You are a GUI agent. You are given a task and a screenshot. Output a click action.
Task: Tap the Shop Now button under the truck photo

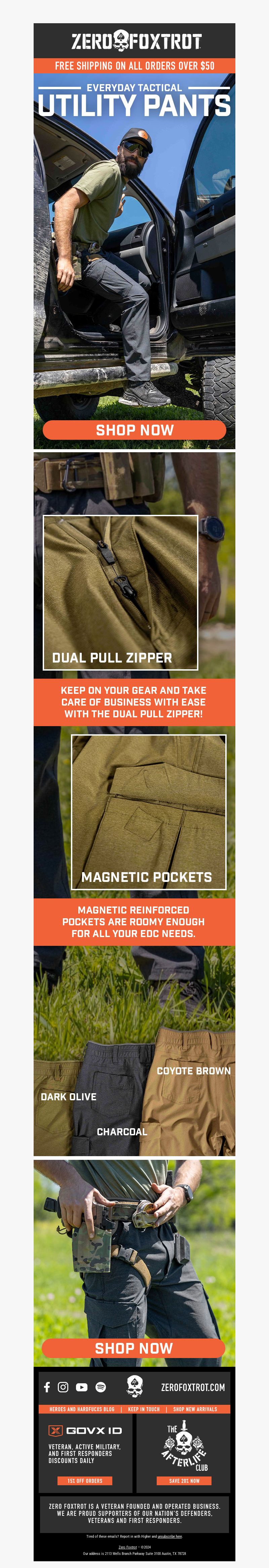click(x=134, y=430)
